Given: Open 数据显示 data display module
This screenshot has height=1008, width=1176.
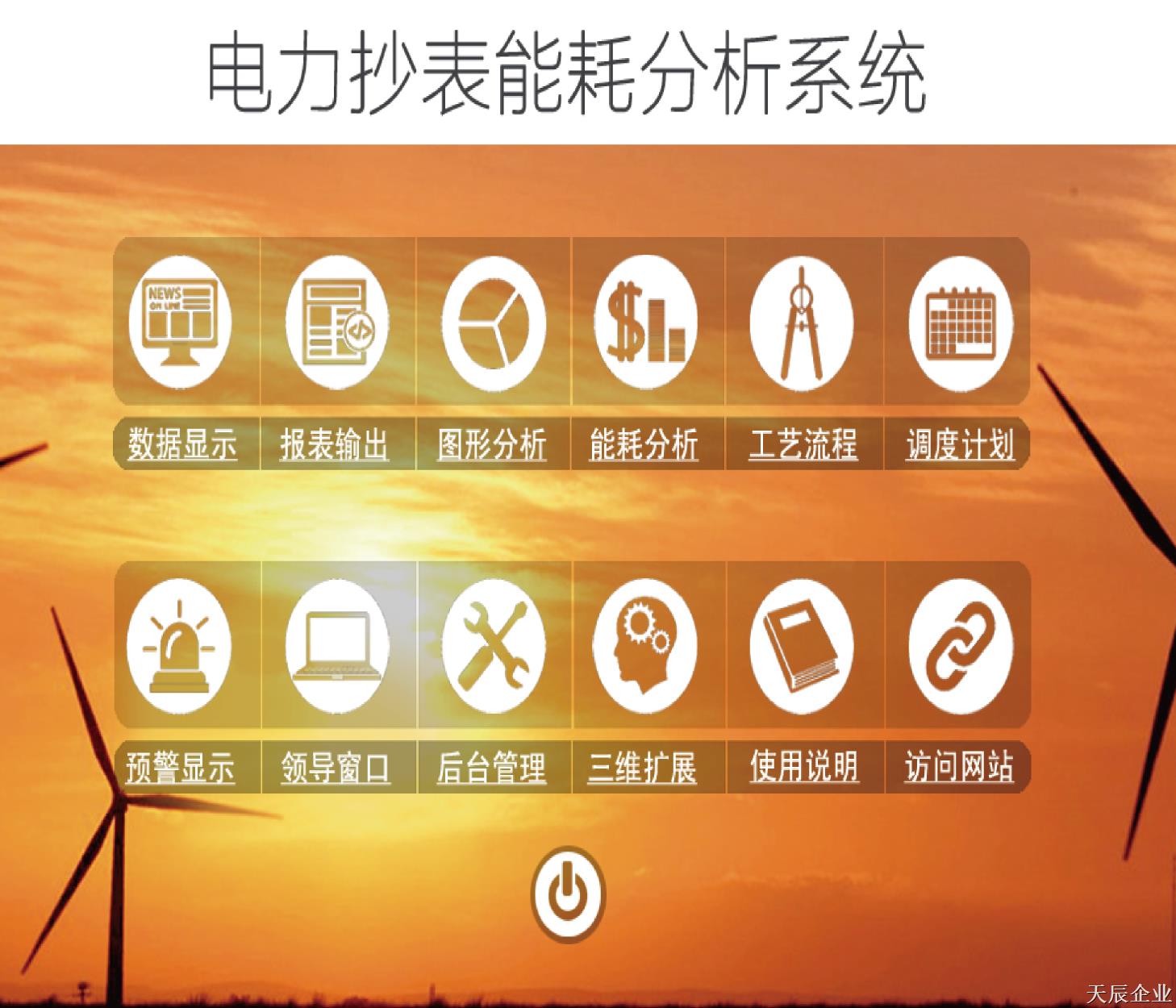Looking at the screenshot, I should [181, 323].
